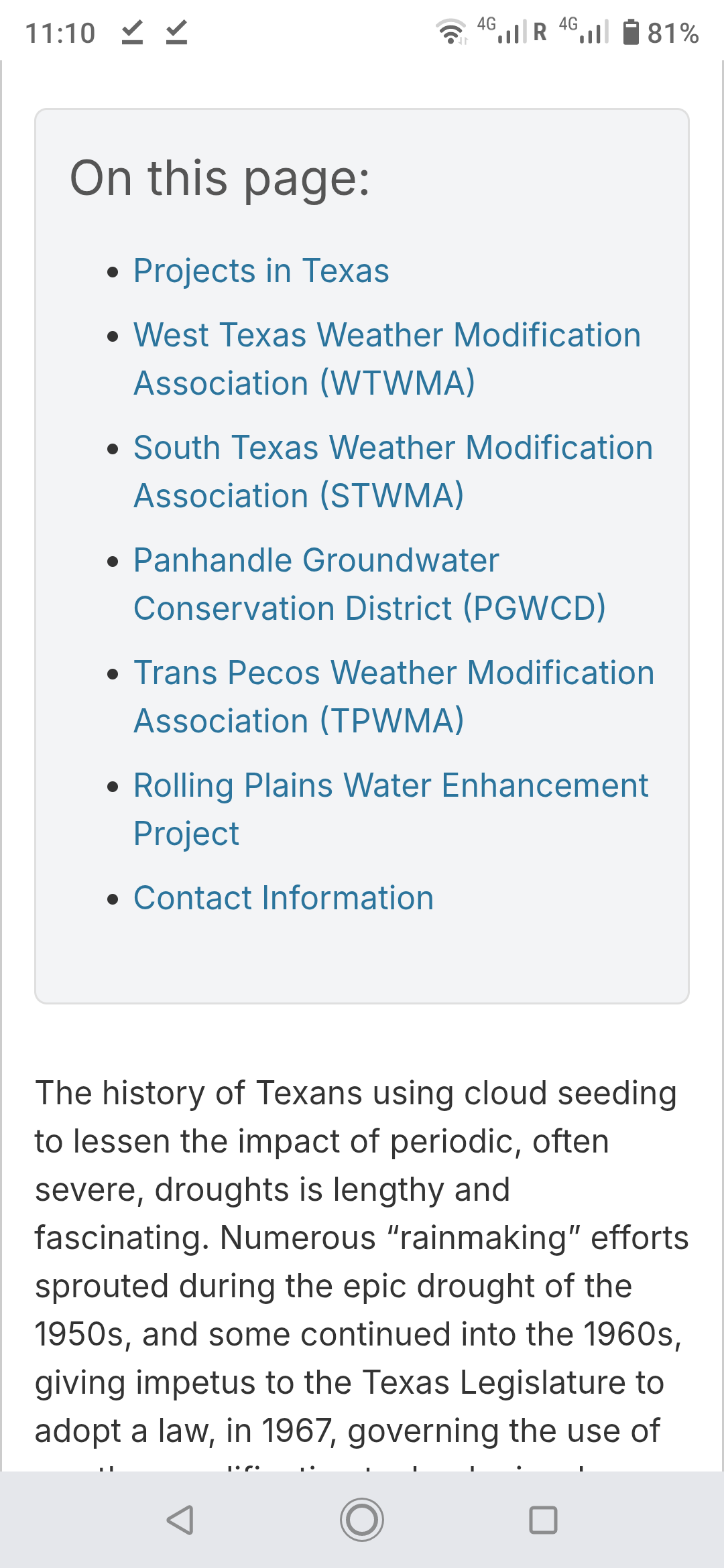This screenshot has height=1568, width=724.
Task: Go back using the system back button
Action: click(x=180, y=1520)
